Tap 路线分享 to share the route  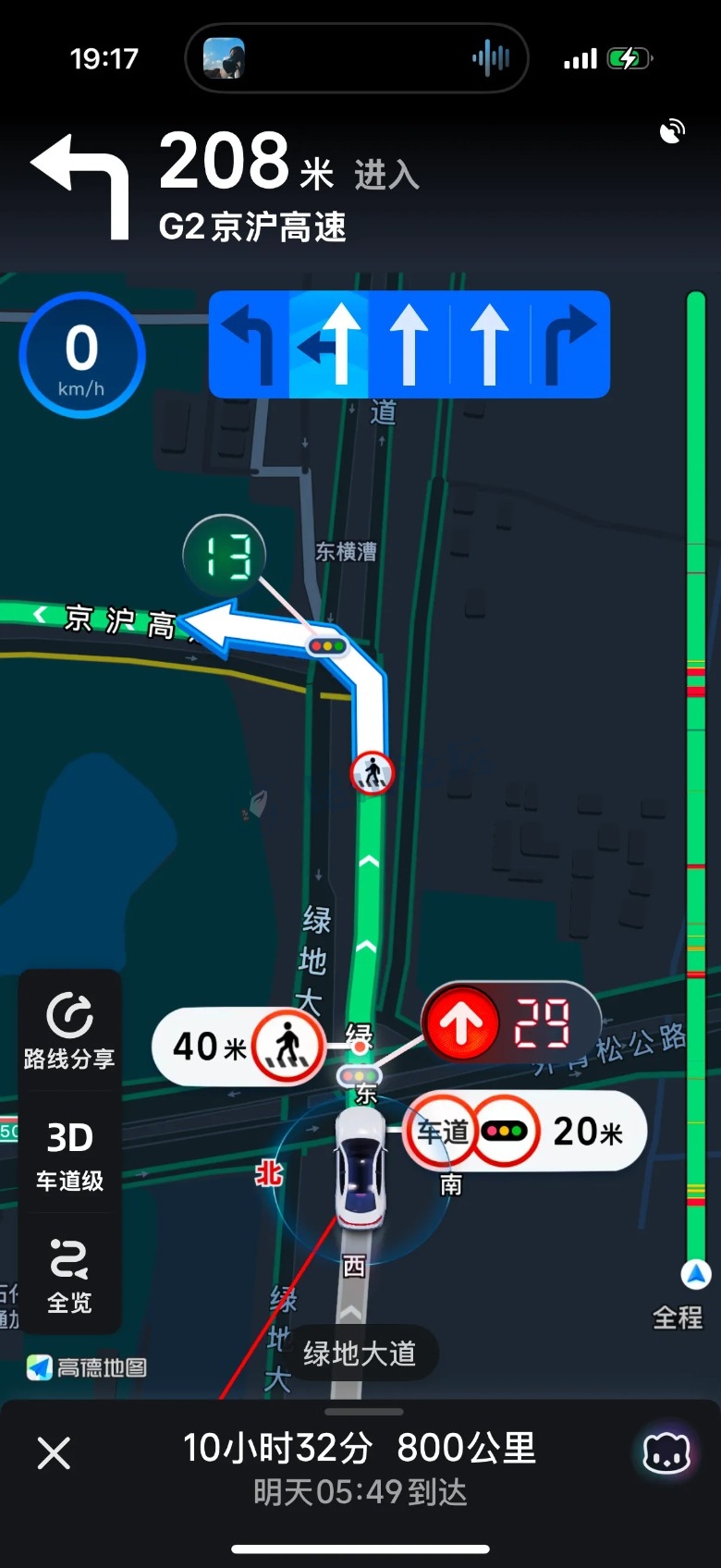pos(69,1032)
